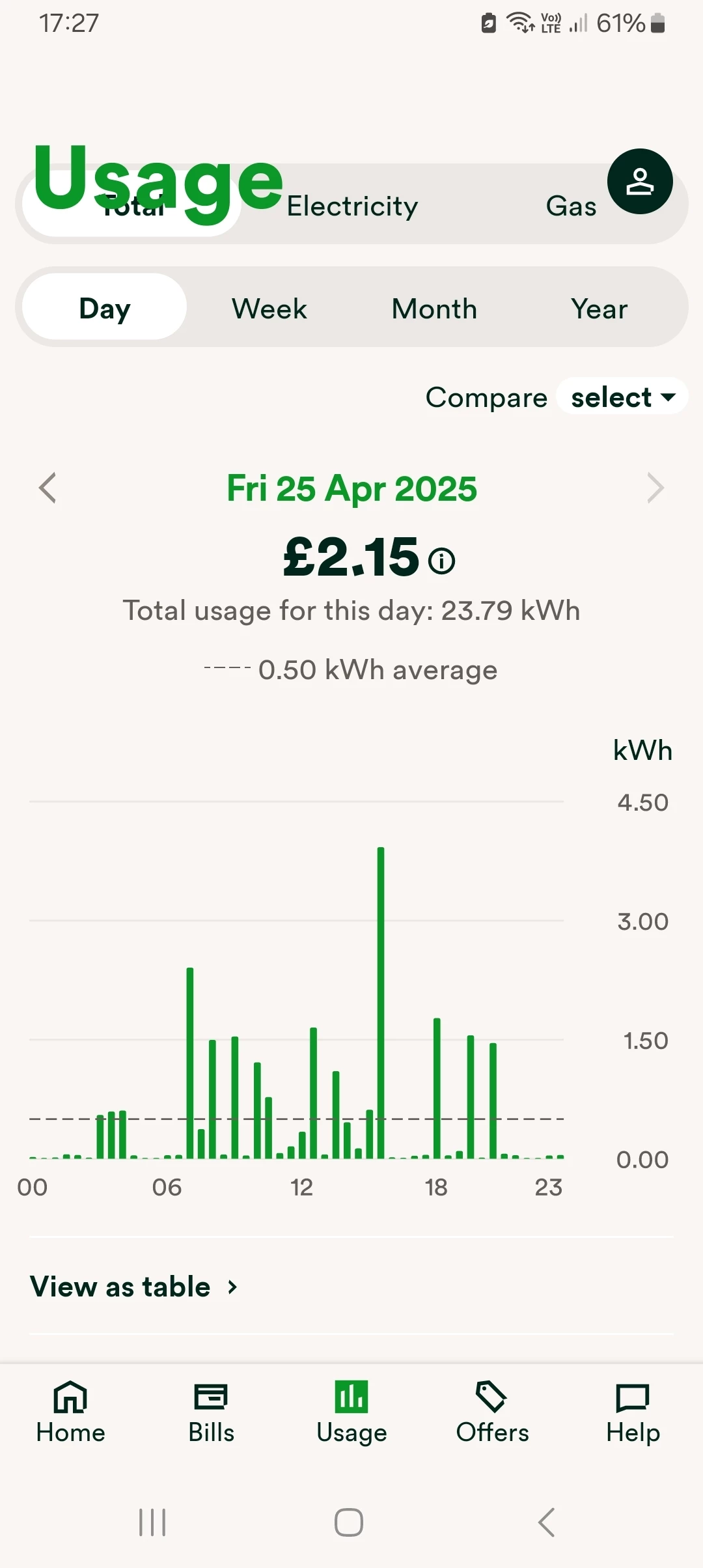Switch to Gas usage
The image size is (703, 1568).
pyautogui.click(x=571, y=206)
